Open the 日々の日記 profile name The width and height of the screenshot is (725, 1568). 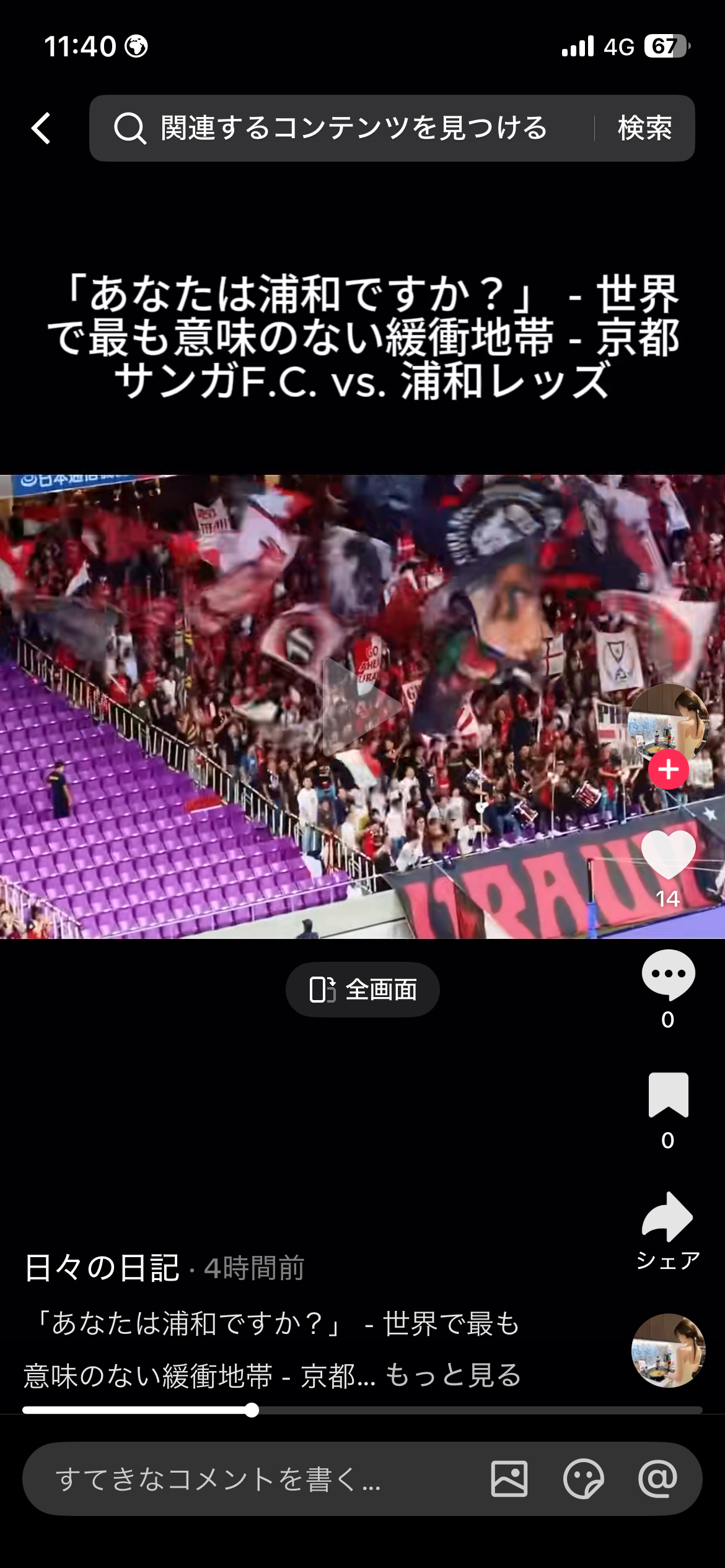point(102,1268)
